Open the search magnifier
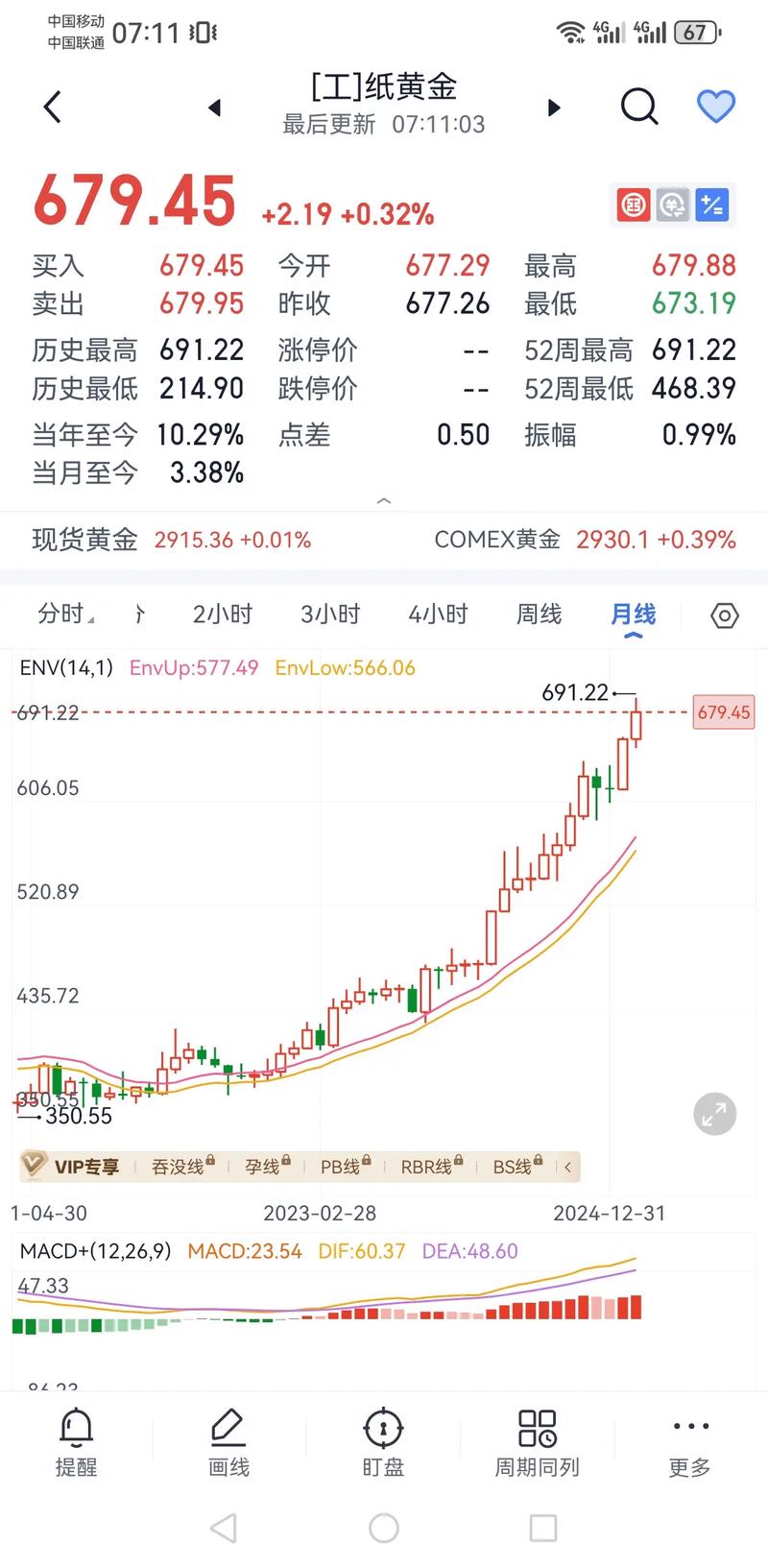The height and width of the screenshot is (1568, 768). [x=638, y=107]
